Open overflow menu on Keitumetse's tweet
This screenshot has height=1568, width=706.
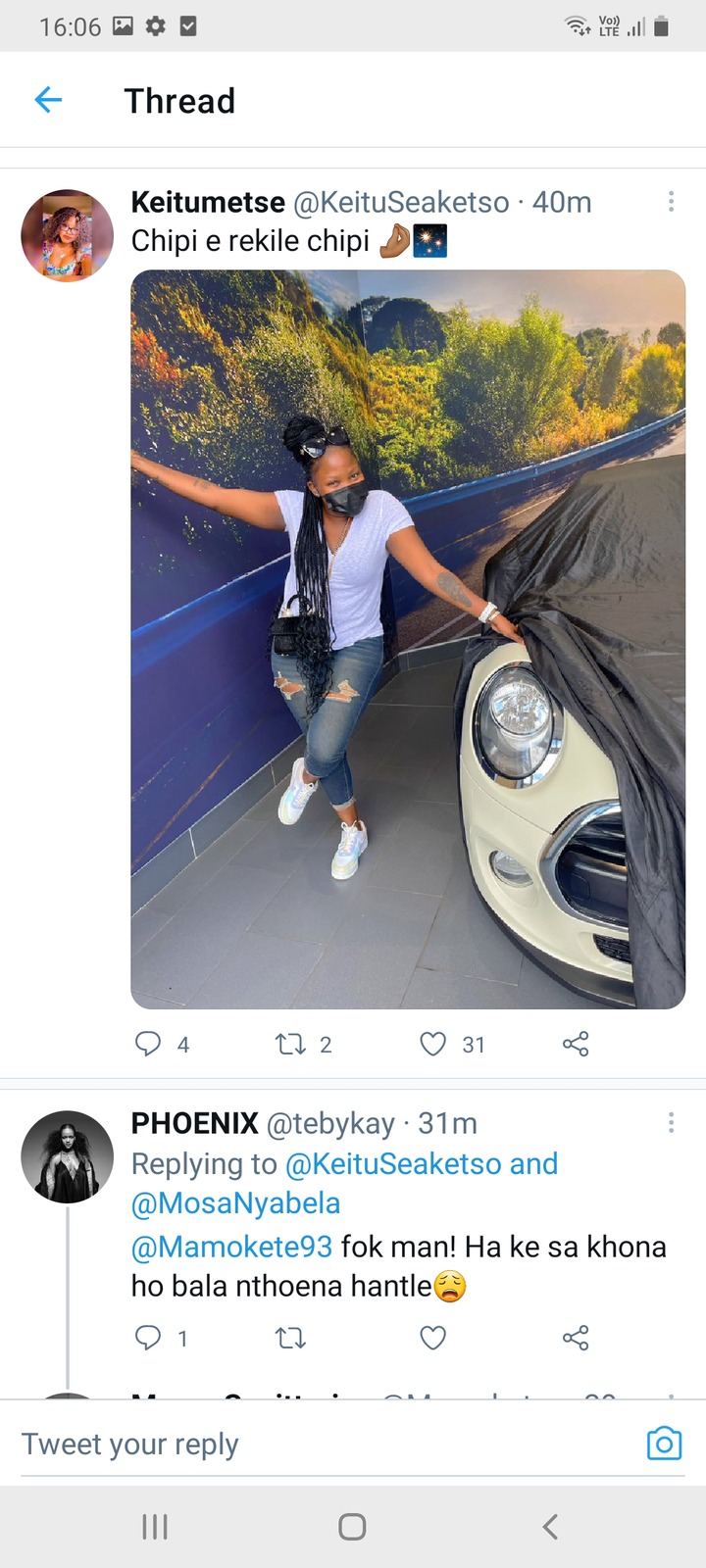pyautogui.click(x=671, y=202)
